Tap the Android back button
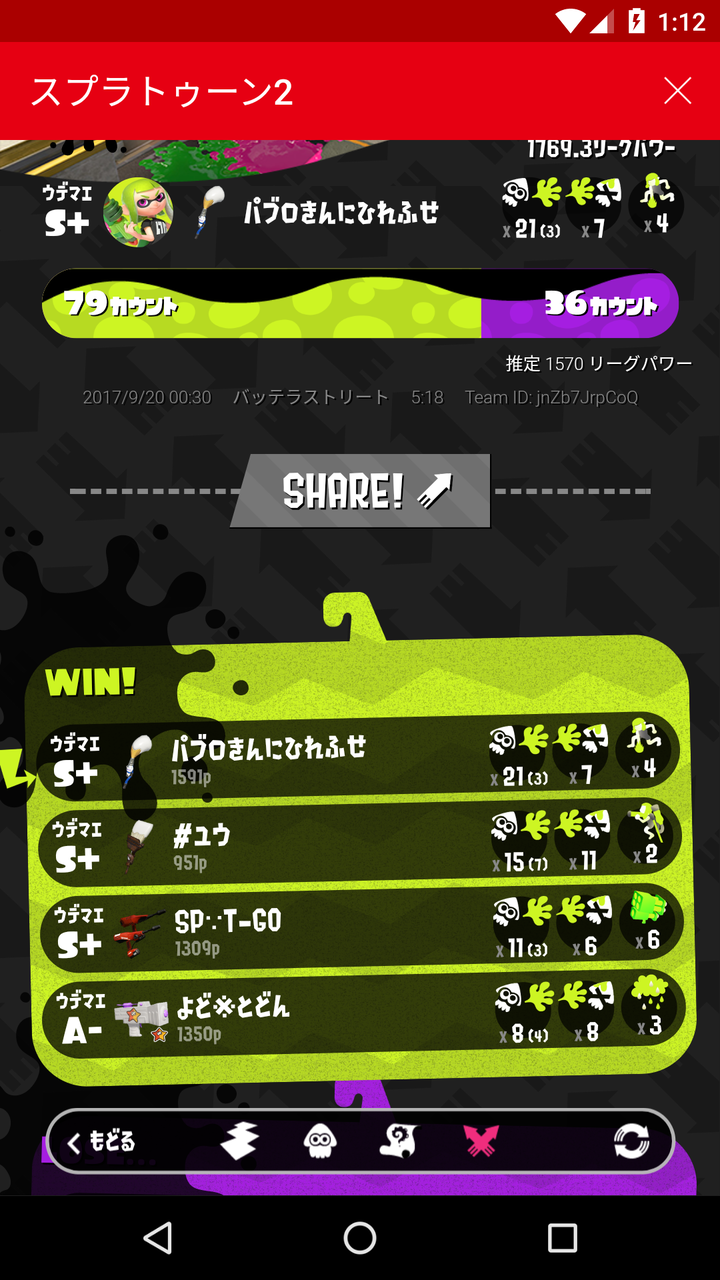 (158, 1238)
